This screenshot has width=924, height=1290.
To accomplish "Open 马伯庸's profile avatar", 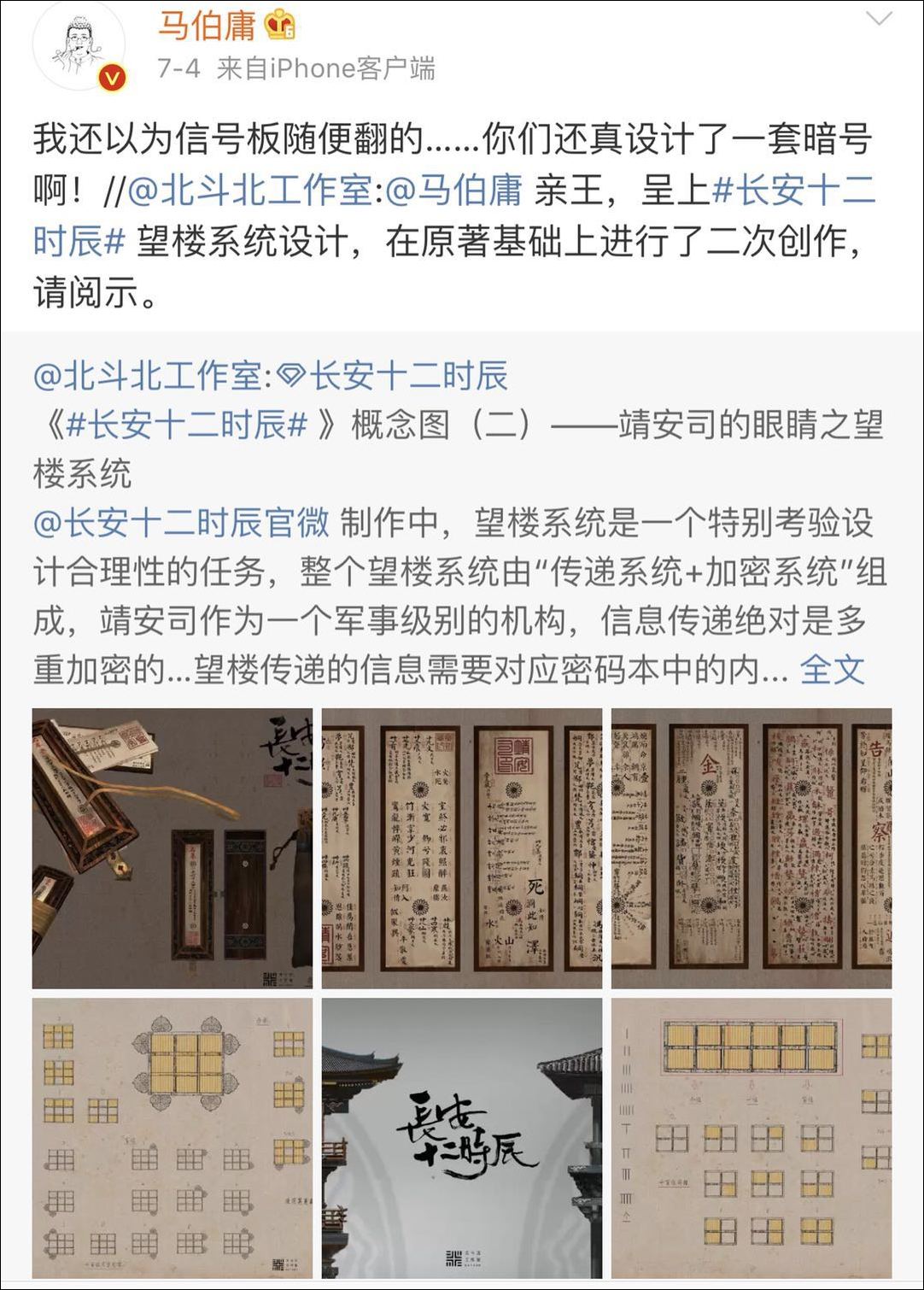I will [79, 51].
